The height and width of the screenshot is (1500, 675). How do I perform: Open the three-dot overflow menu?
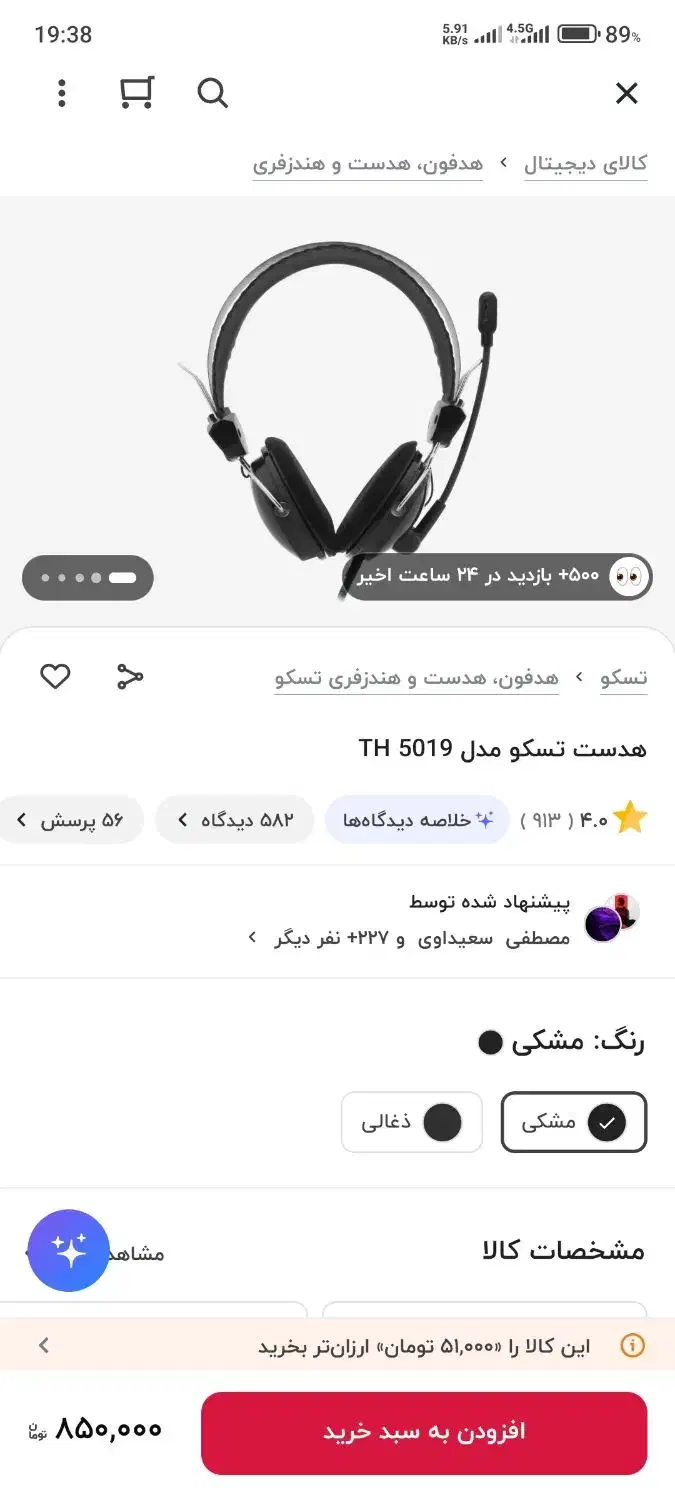[x=62, y=94]
